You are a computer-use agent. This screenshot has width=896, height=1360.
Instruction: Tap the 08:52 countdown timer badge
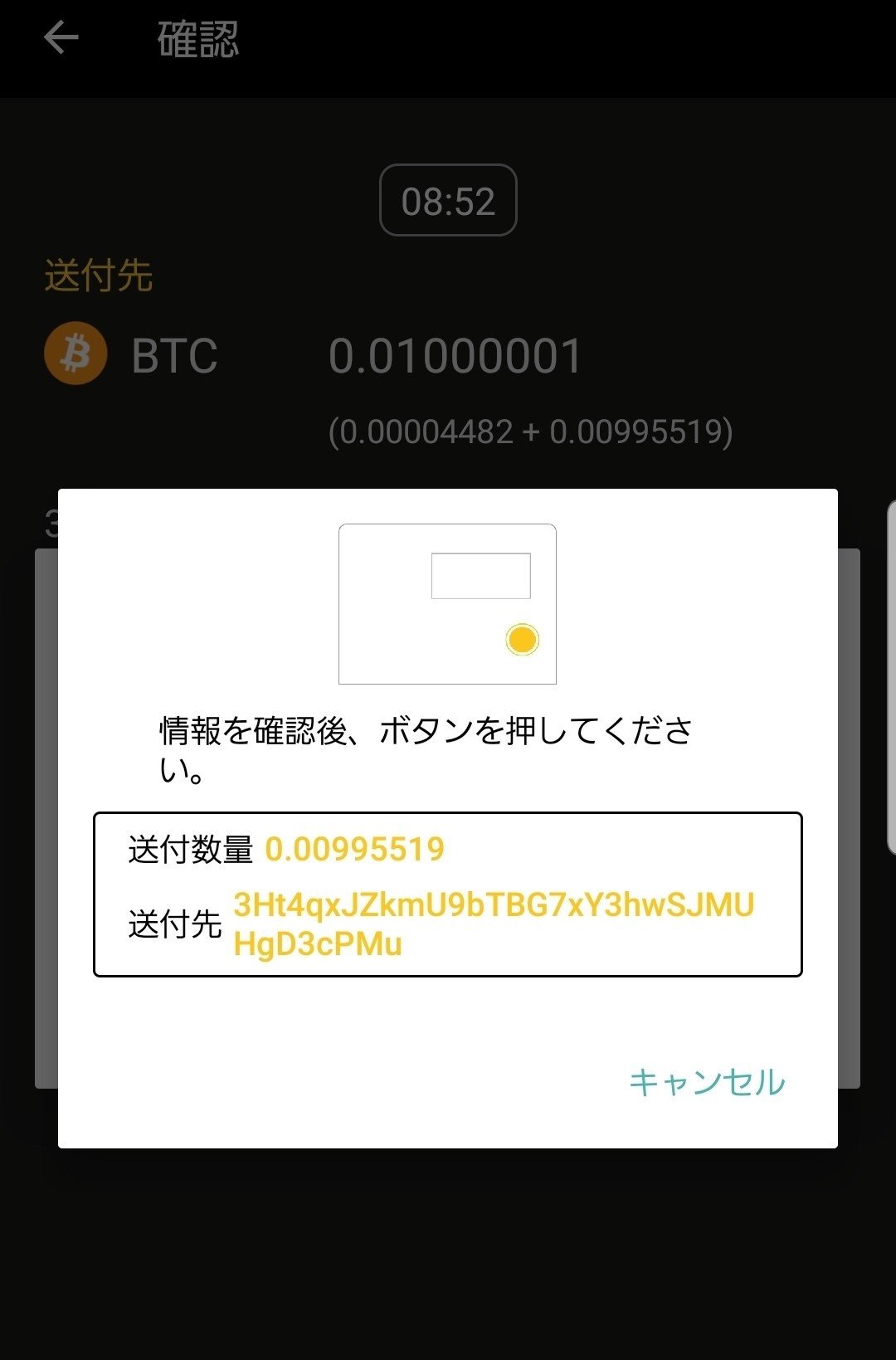click(447, 202)
